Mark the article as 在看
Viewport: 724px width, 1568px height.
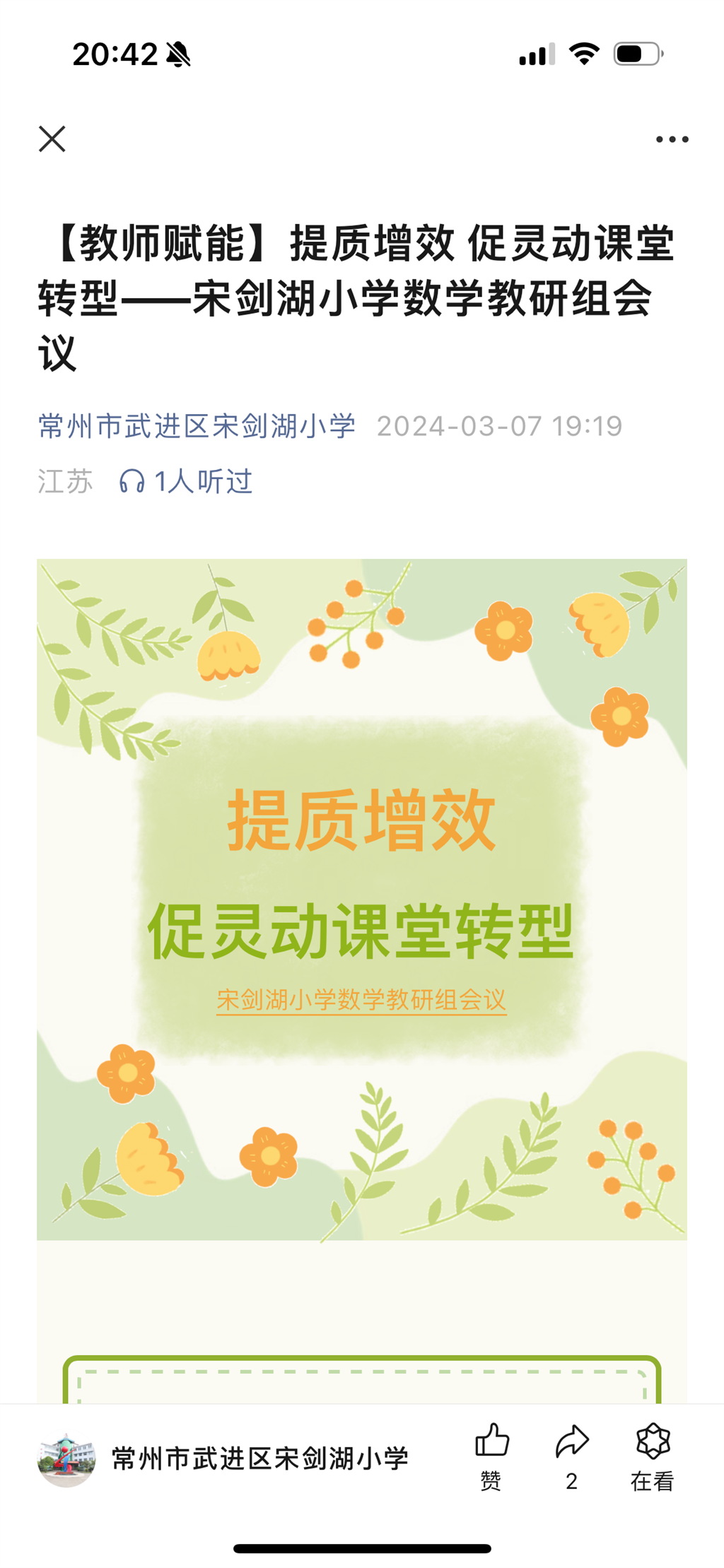[x=652, y=1456]
